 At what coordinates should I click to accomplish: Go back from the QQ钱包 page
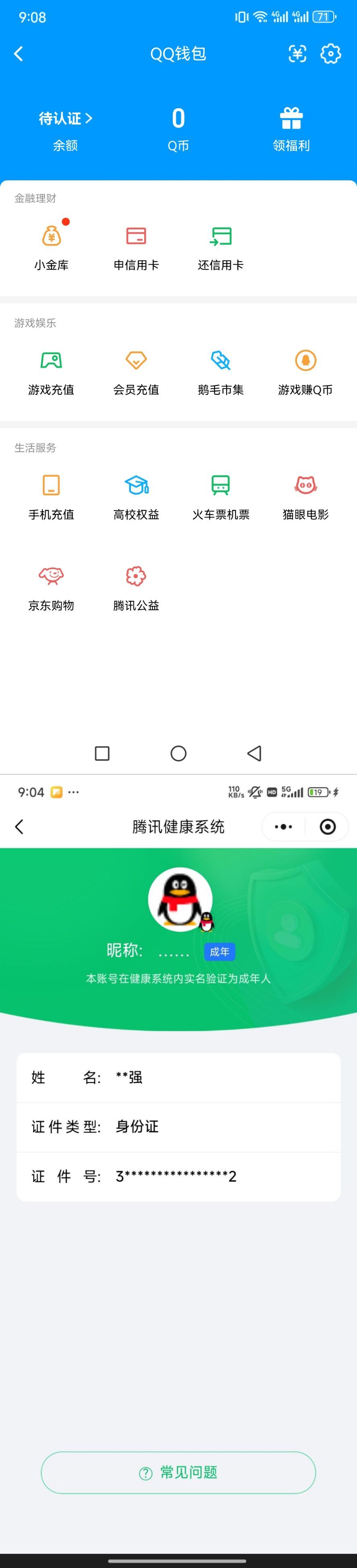point(18,54)
